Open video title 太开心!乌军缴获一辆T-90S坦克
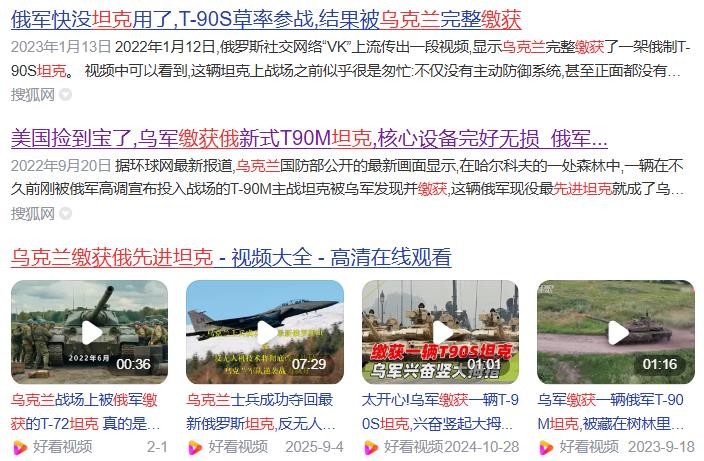The width and height of the screenshot is (704, 461). (440, 411)
